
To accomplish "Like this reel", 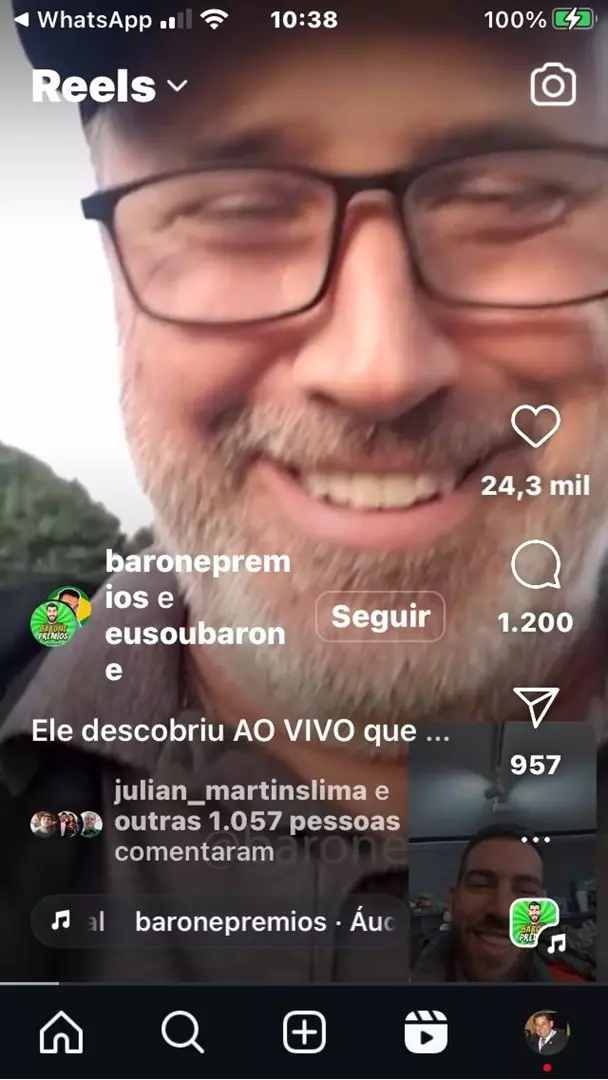I will click(x=536, y=429).
